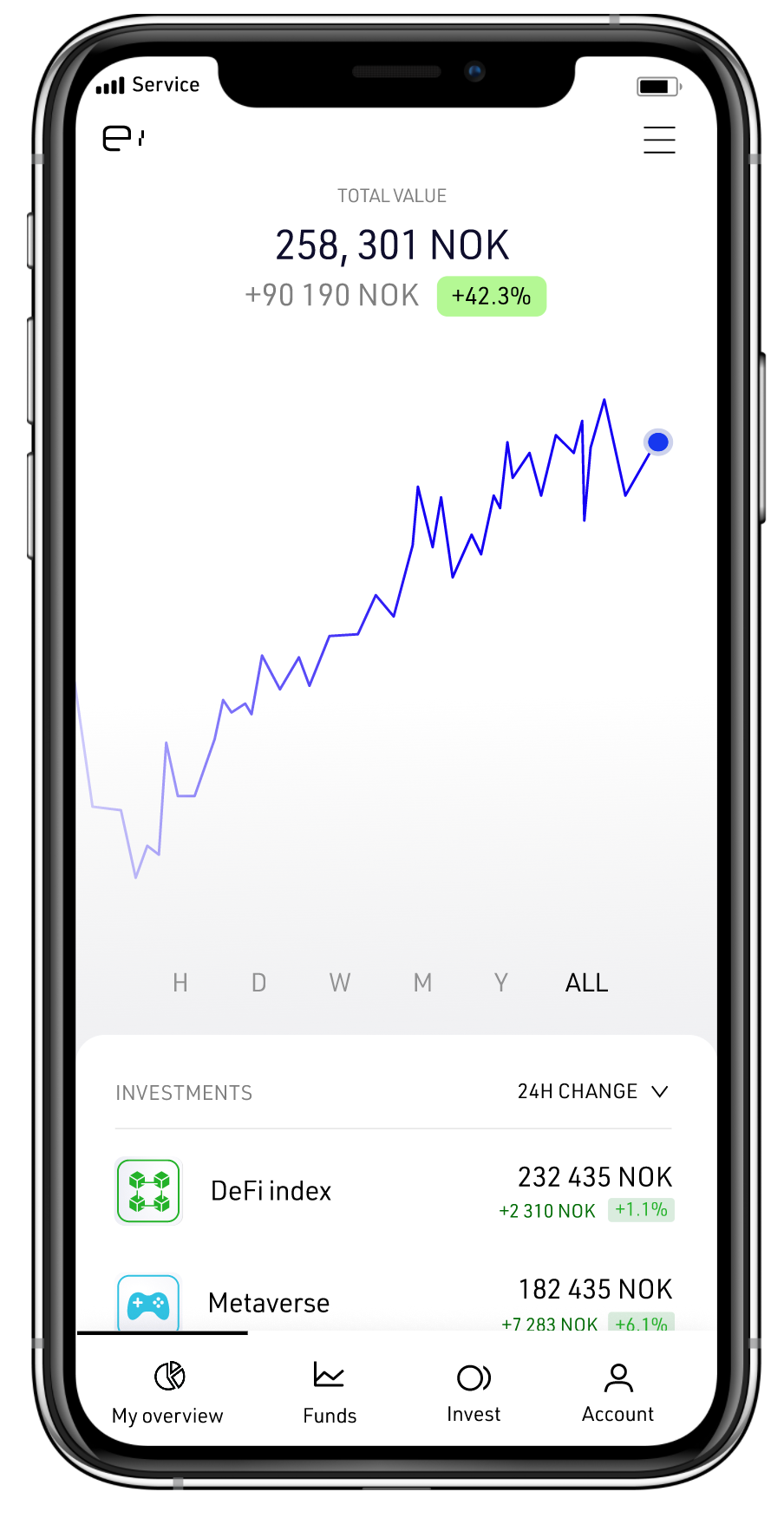The height and width of the screenshot is (1518, 784).
Task: Open the Invest tab
Action: tap(474, 1393)
